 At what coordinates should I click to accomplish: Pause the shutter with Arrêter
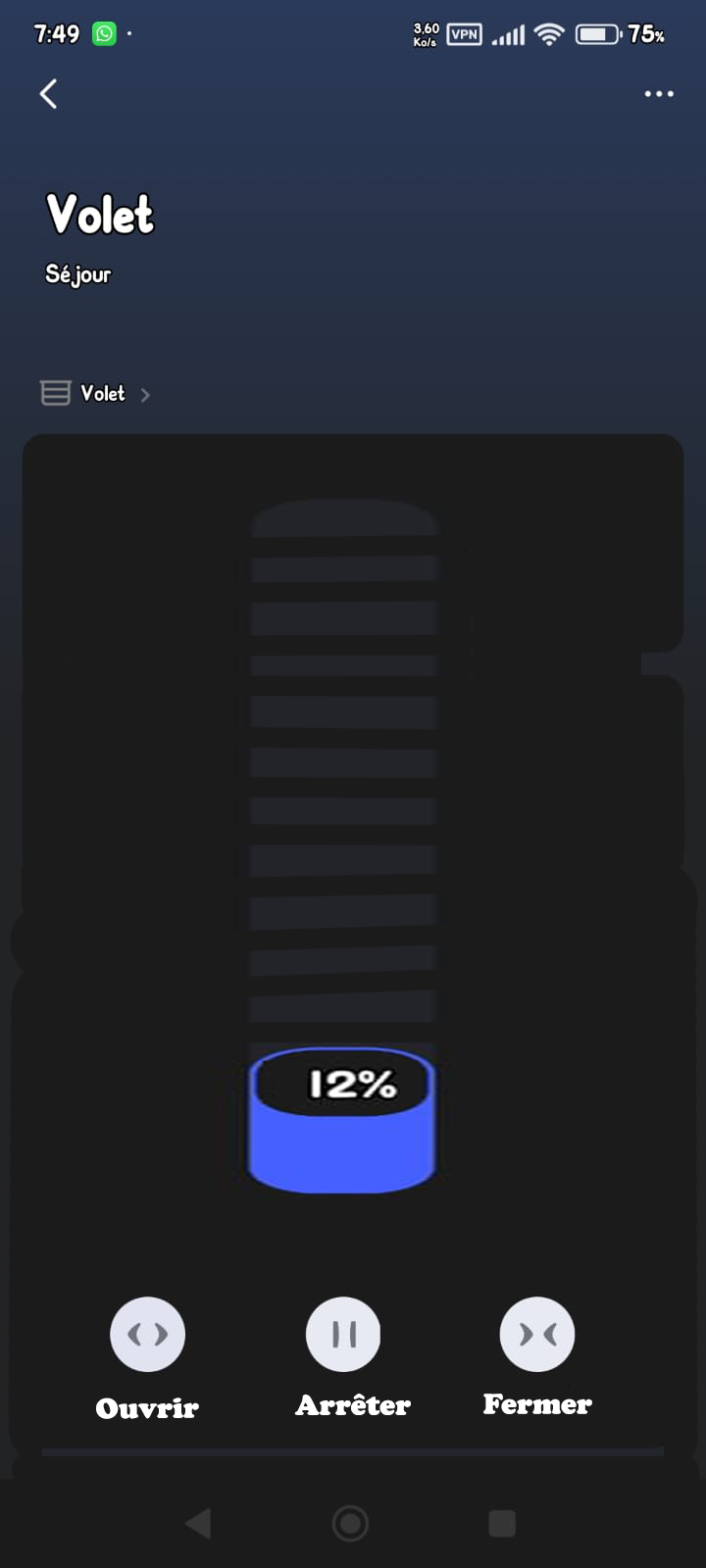tap(343, 1335)
